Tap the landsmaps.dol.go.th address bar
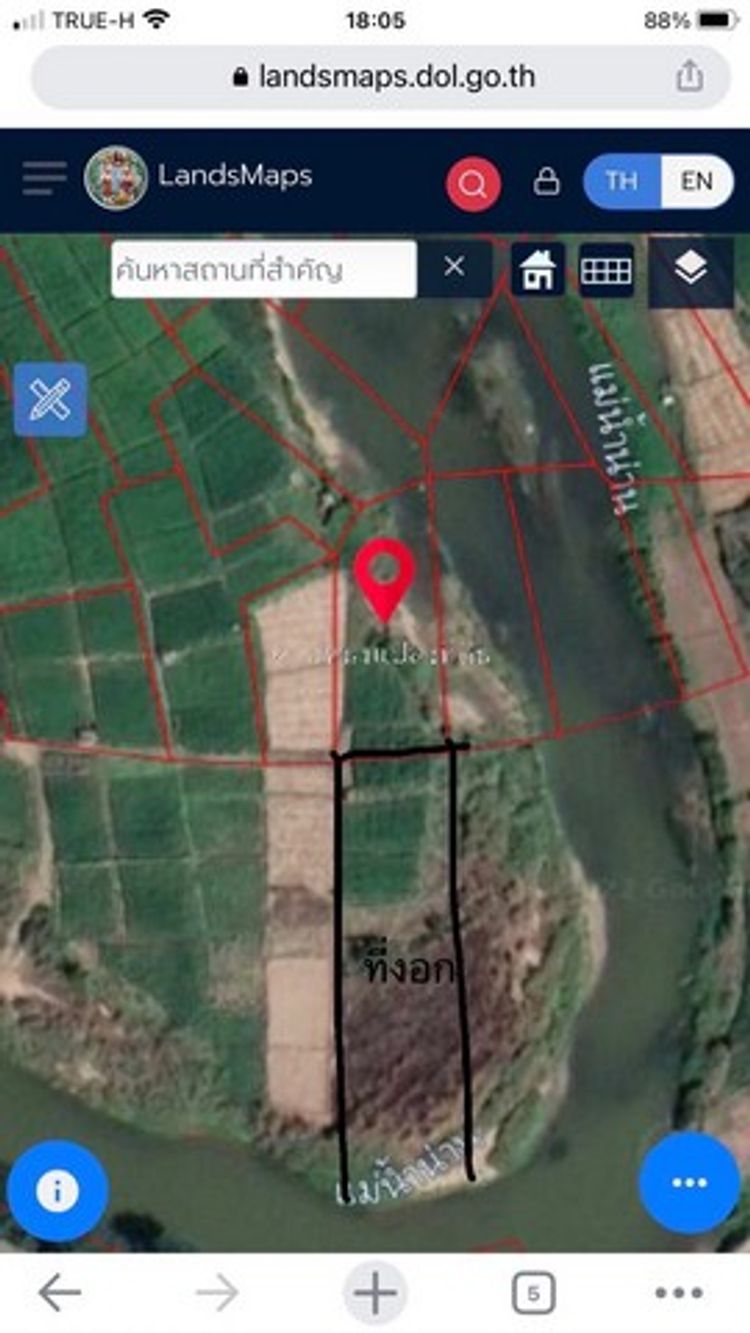The height and width of the screenshot is (1333, 750). click(384, 77)
